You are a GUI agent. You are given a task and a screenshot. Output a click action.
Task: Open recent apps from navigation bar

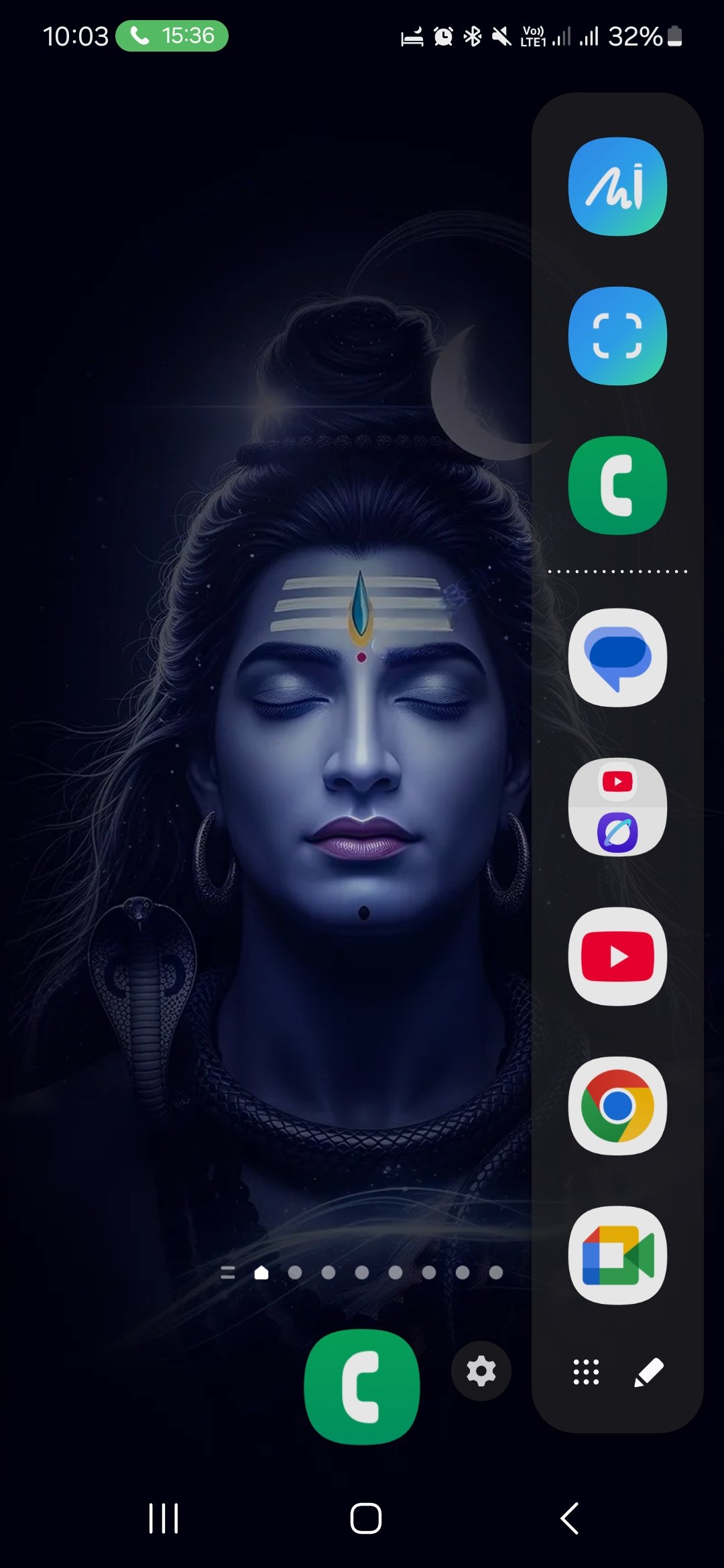tap(164, 1518)
